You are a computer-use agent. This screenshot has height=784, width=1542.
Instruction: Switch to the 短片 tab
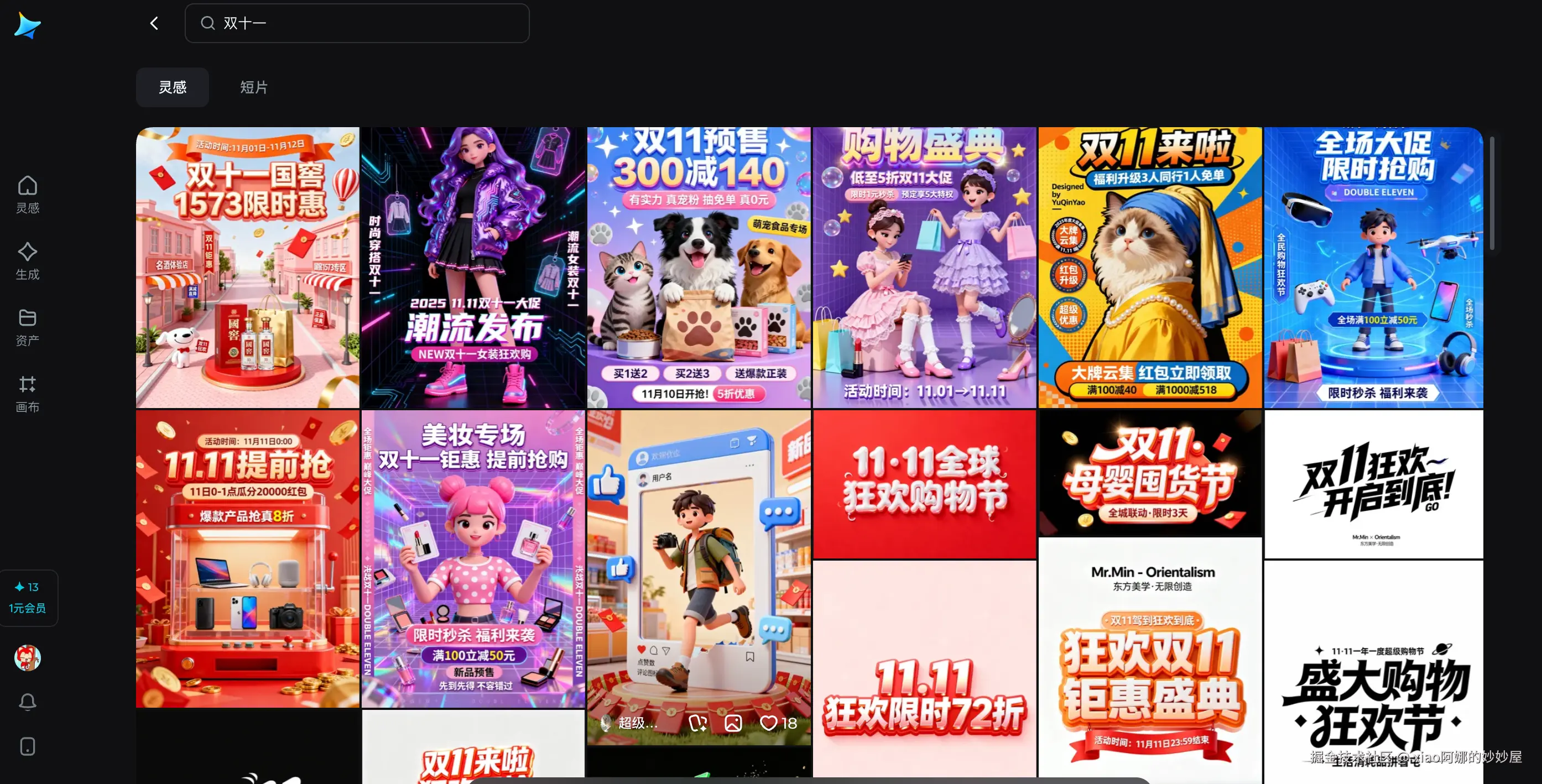point(253,87)
